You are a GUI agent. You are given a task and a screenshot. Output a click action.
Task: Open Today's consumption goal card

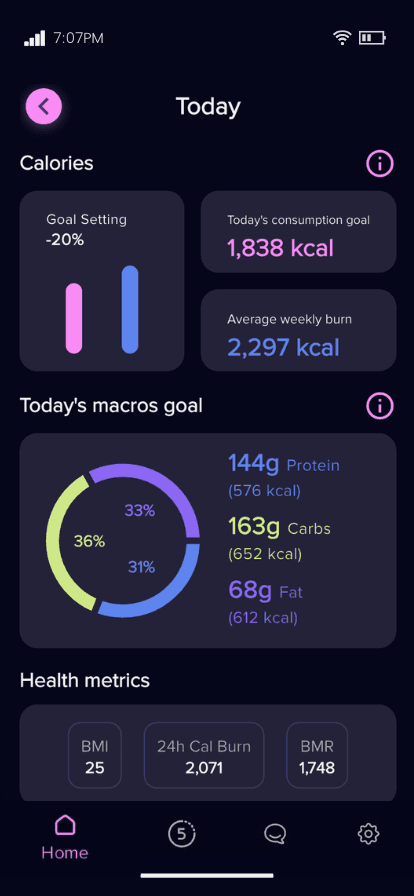pos(298,231)
